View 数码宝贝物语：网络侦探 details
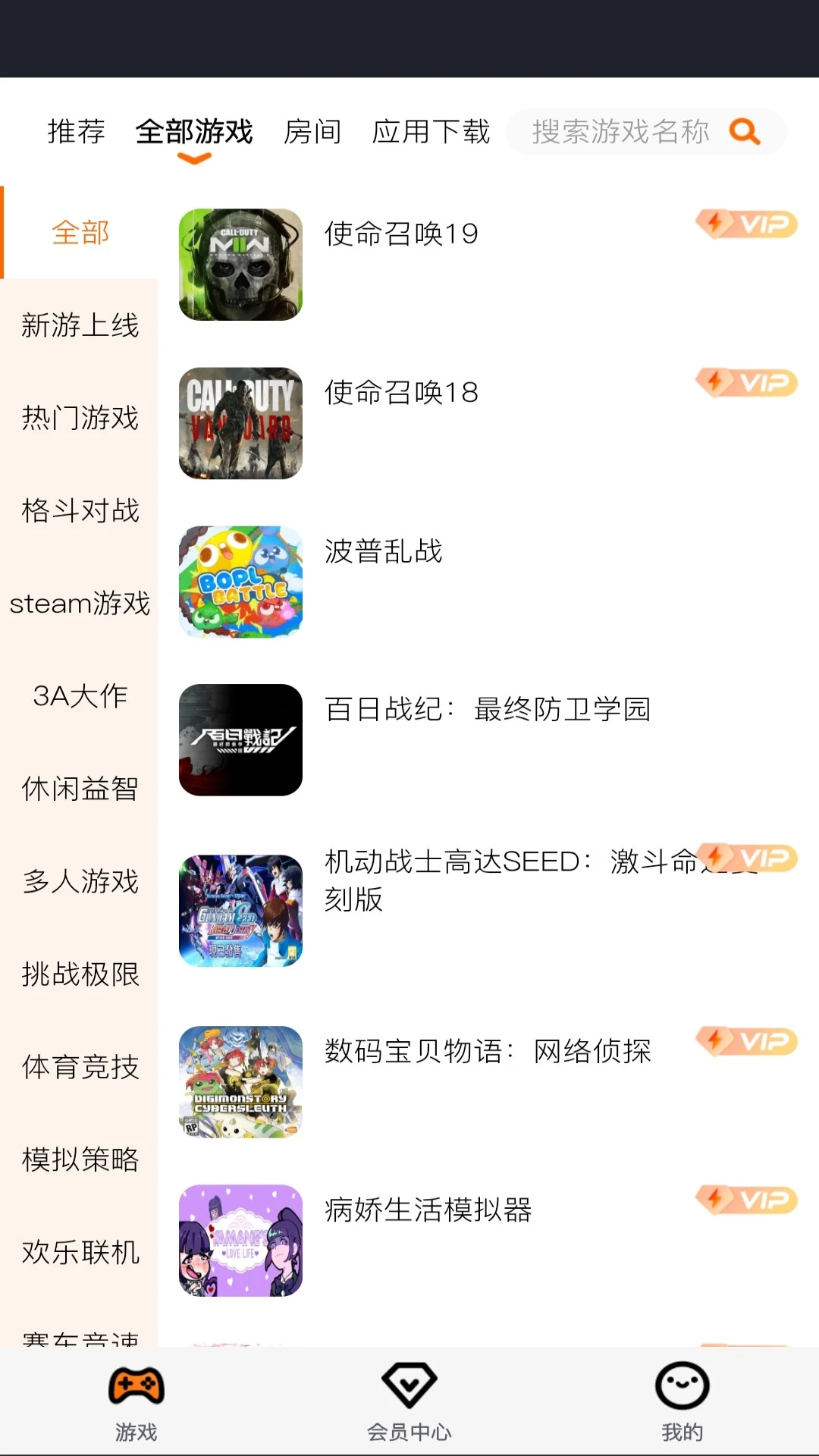819x1456 pixels. pos(487,1052)
